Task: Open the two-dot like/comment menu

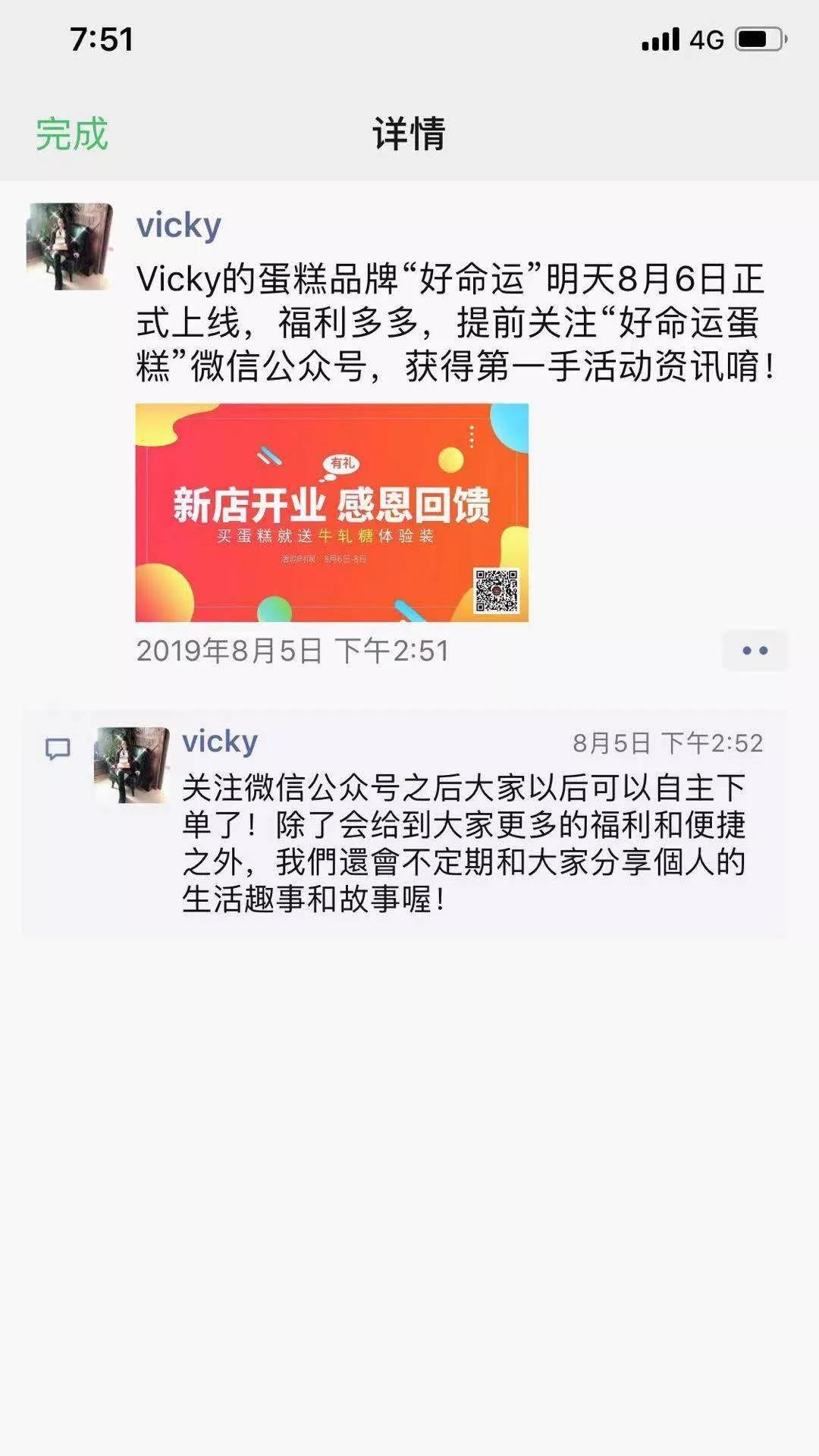Action: pyautogui.click(x=755, y=651)
